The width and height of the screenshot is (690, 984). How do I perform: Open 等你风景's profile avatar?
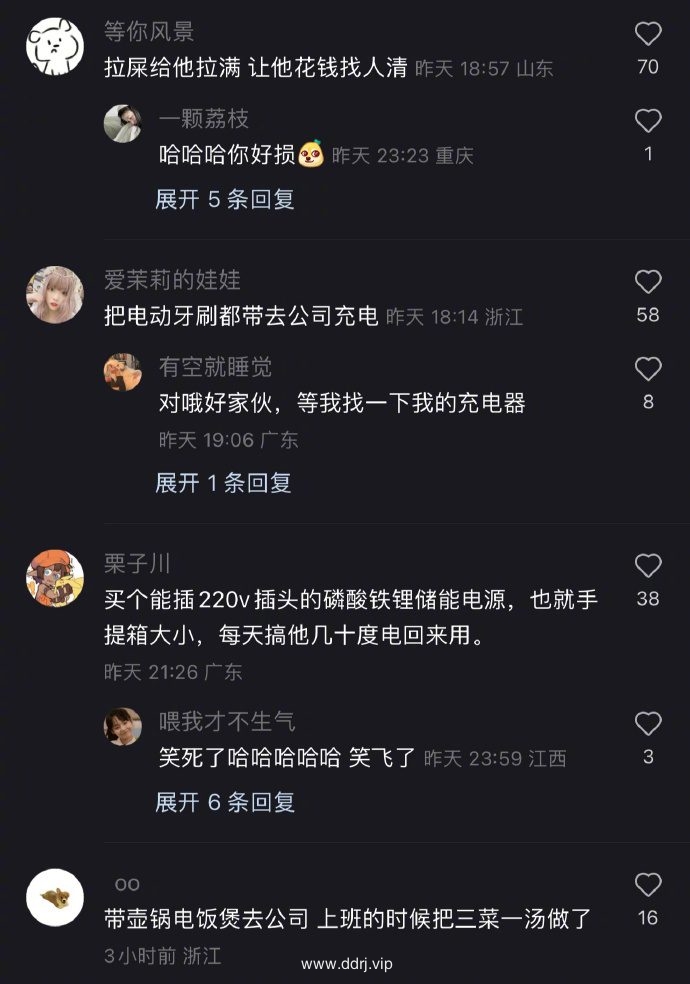tap(54, 46)
